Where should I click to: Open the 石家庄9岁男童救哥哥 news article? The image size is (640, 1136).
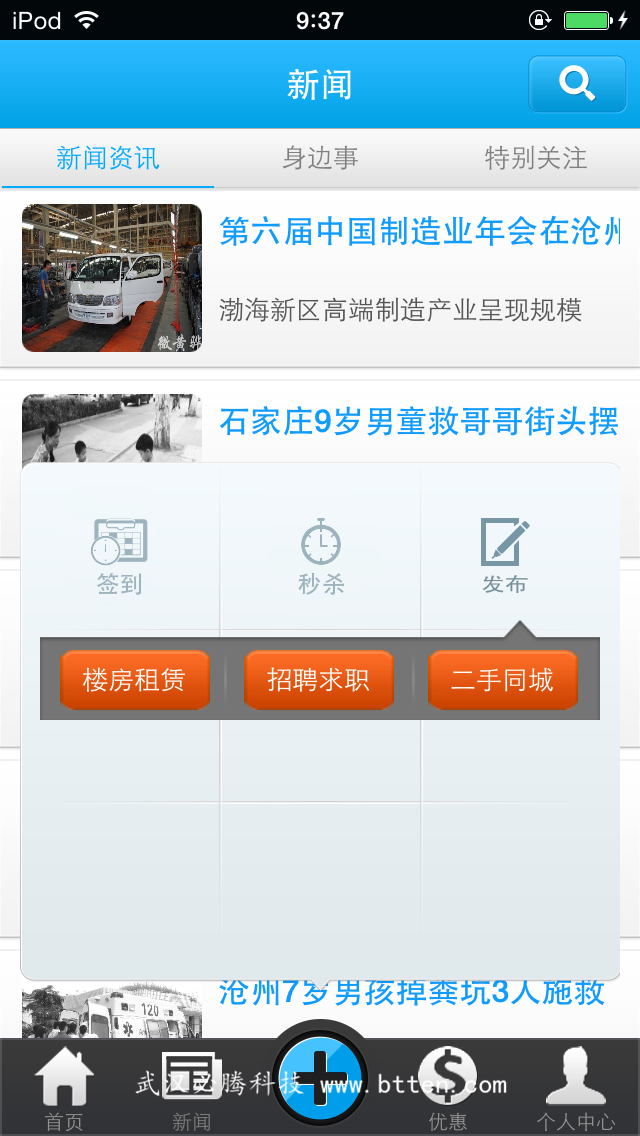(418, 422)
